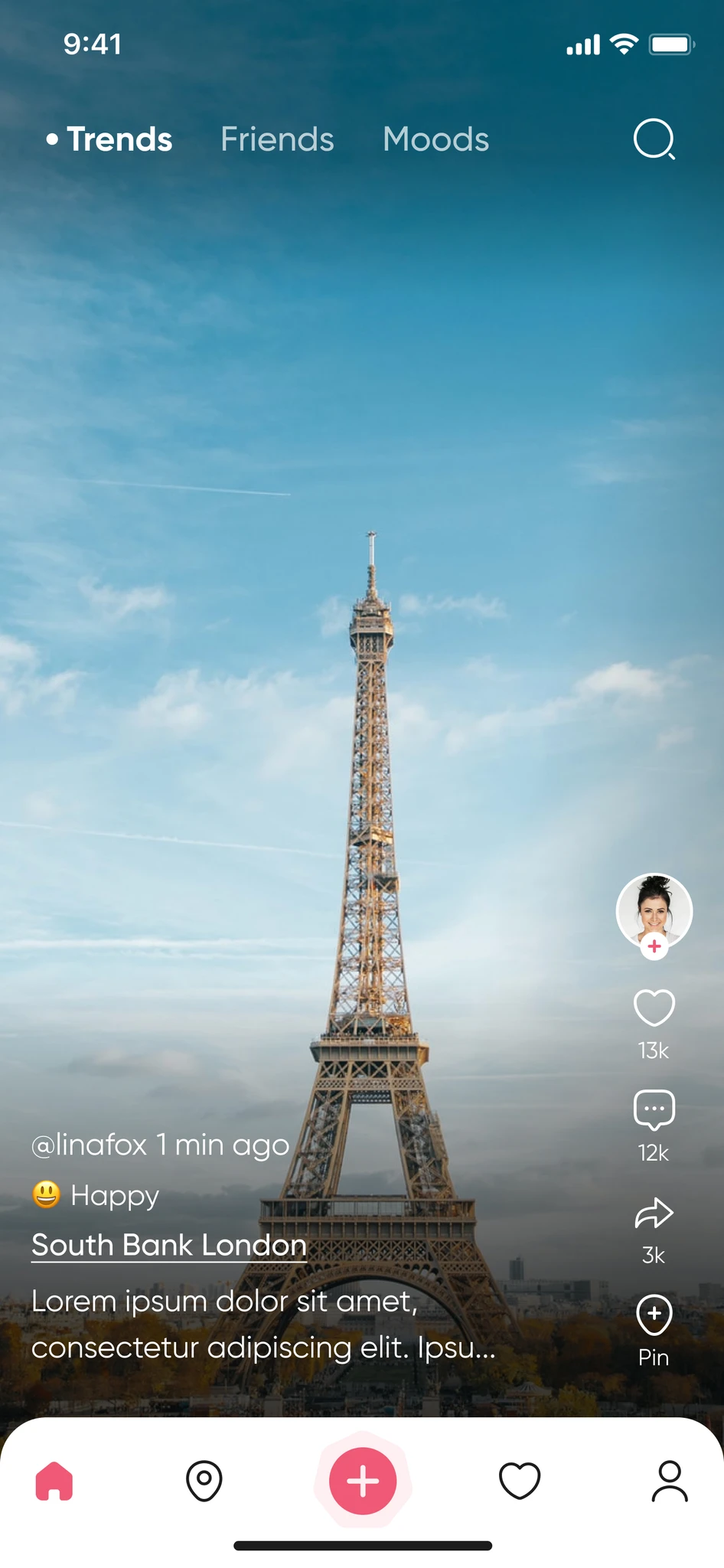Screen dimensions: 724x1568
Task: Follow linafox via the avatar plus
Action: coord(654,946)
